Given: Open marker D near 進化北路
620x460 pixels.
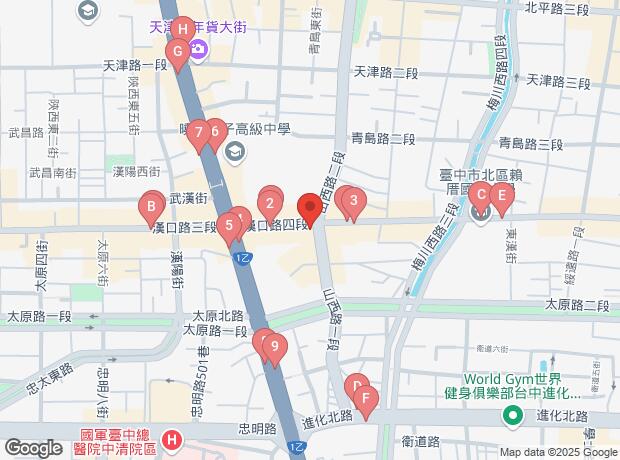Looking at the screenshot, I should tap(356, 386).
